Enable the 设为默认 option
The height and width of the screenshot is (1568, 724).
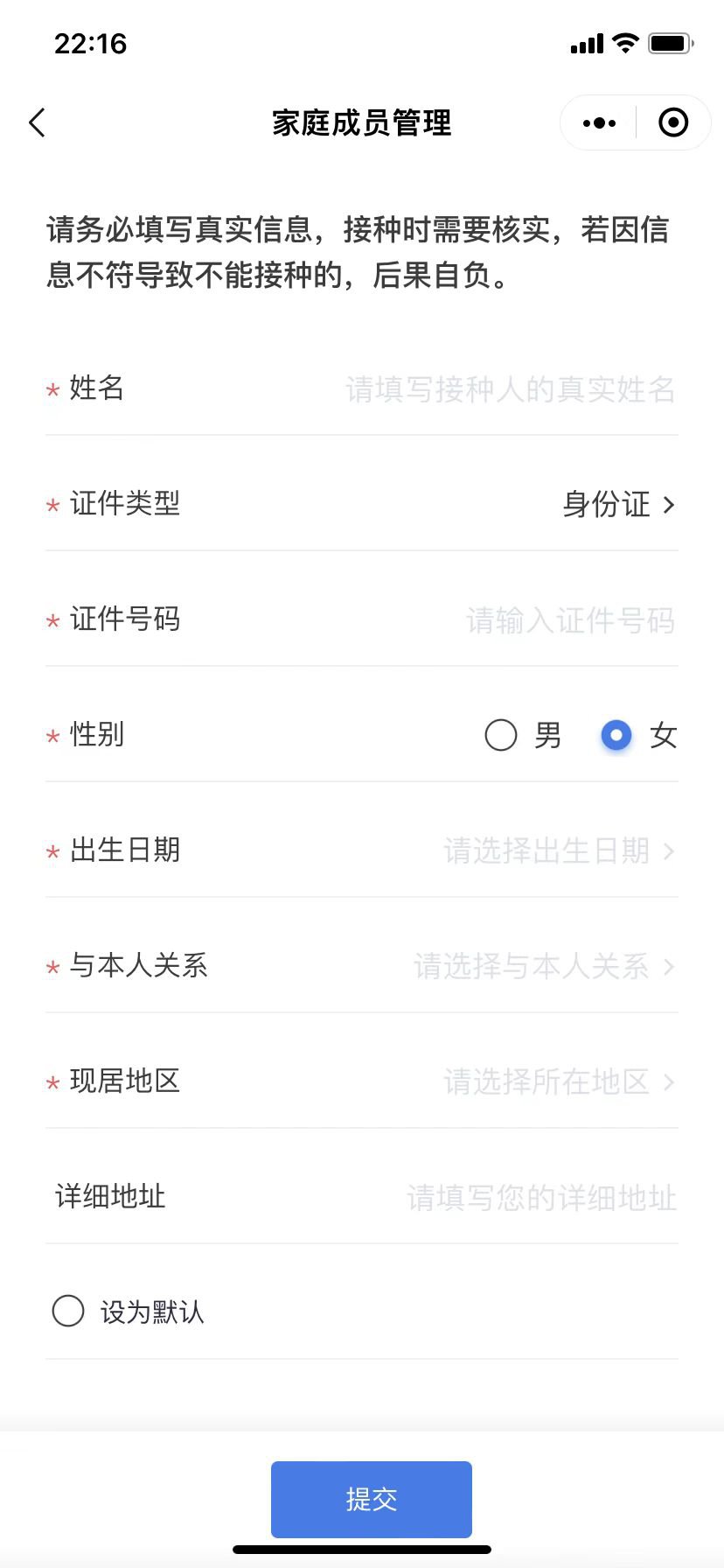[68, 1312]
